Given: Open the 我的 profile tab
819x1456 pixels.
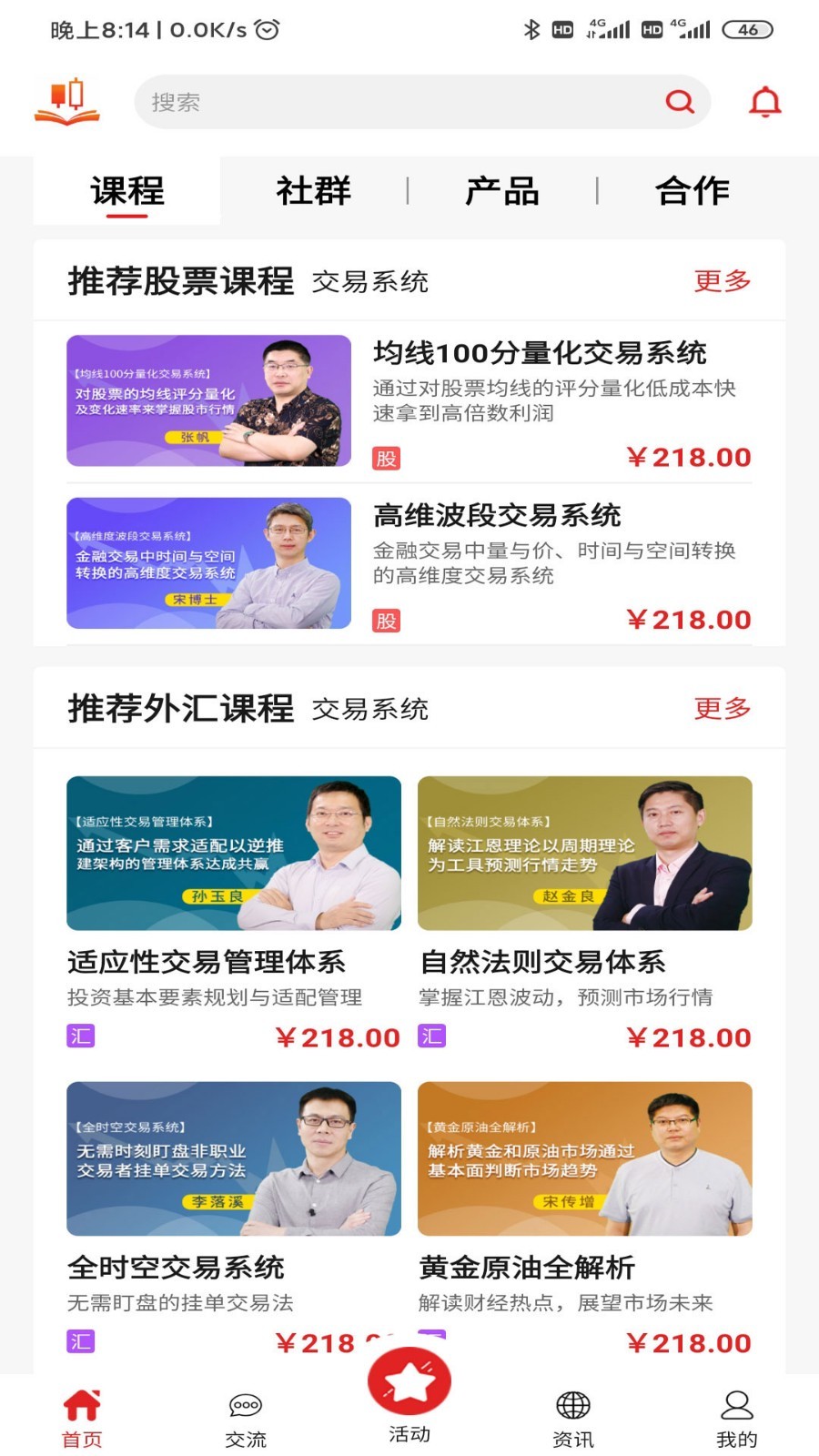Looking at the screenshot, I should 736,1419.
